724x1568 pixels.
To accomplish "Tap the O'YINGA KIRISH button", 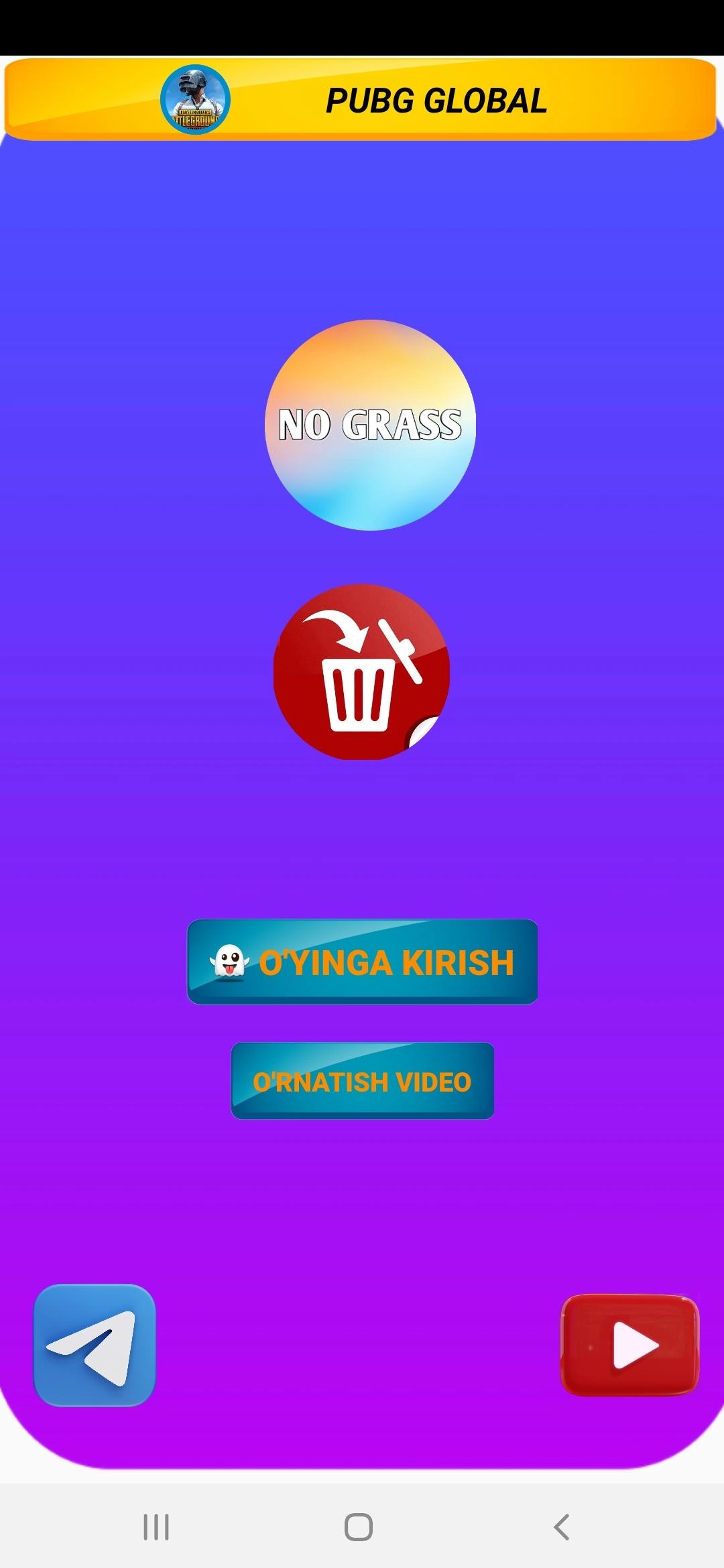I will [x=362, y=962].
